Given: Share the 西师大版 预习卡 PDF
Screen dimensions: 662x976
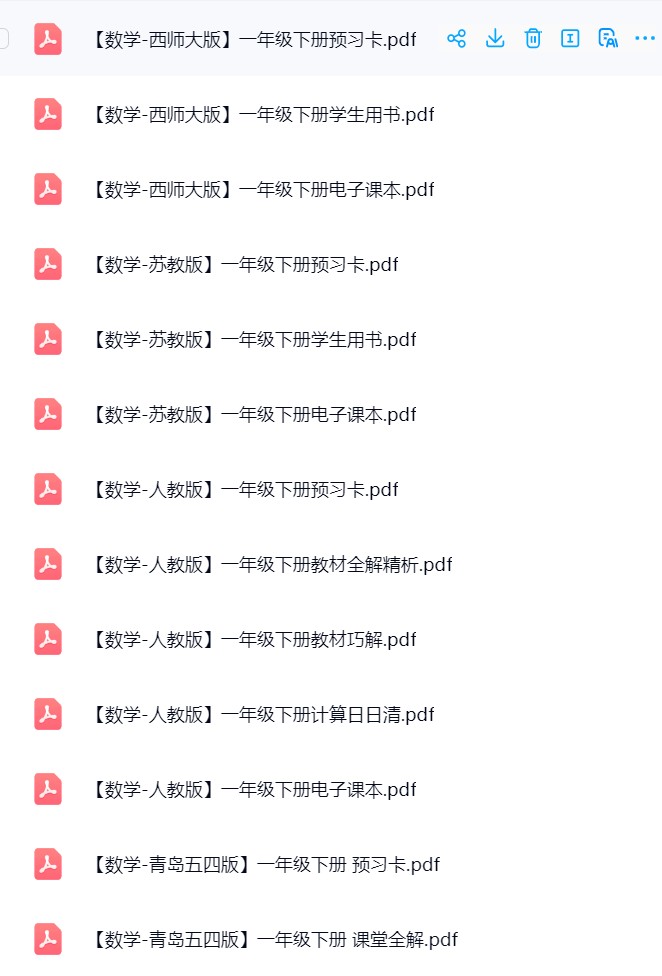Looking at the screenshot, I should point(457,39).
